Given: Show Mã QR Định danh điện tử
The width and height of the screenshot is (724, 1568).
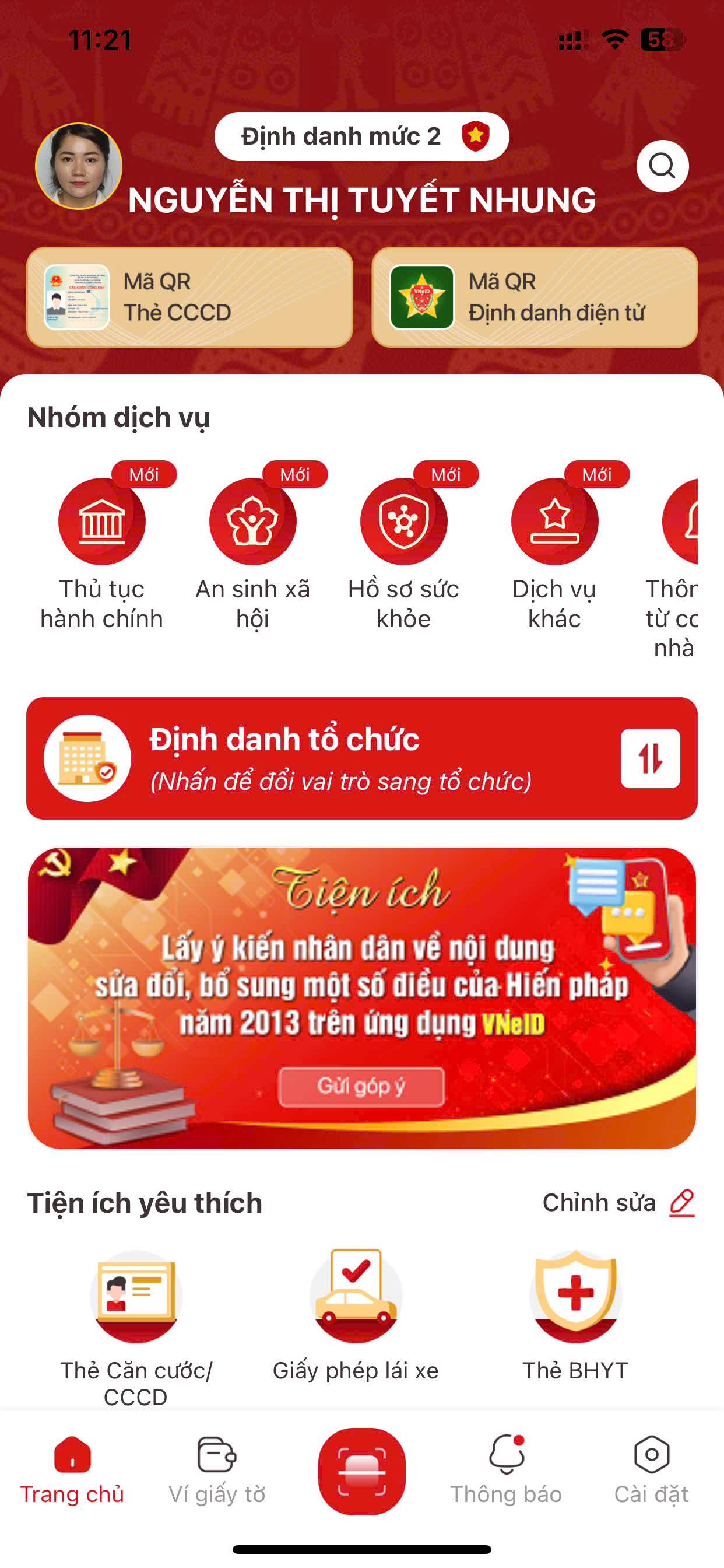Looking at the screenshot, I should [534, 297].
